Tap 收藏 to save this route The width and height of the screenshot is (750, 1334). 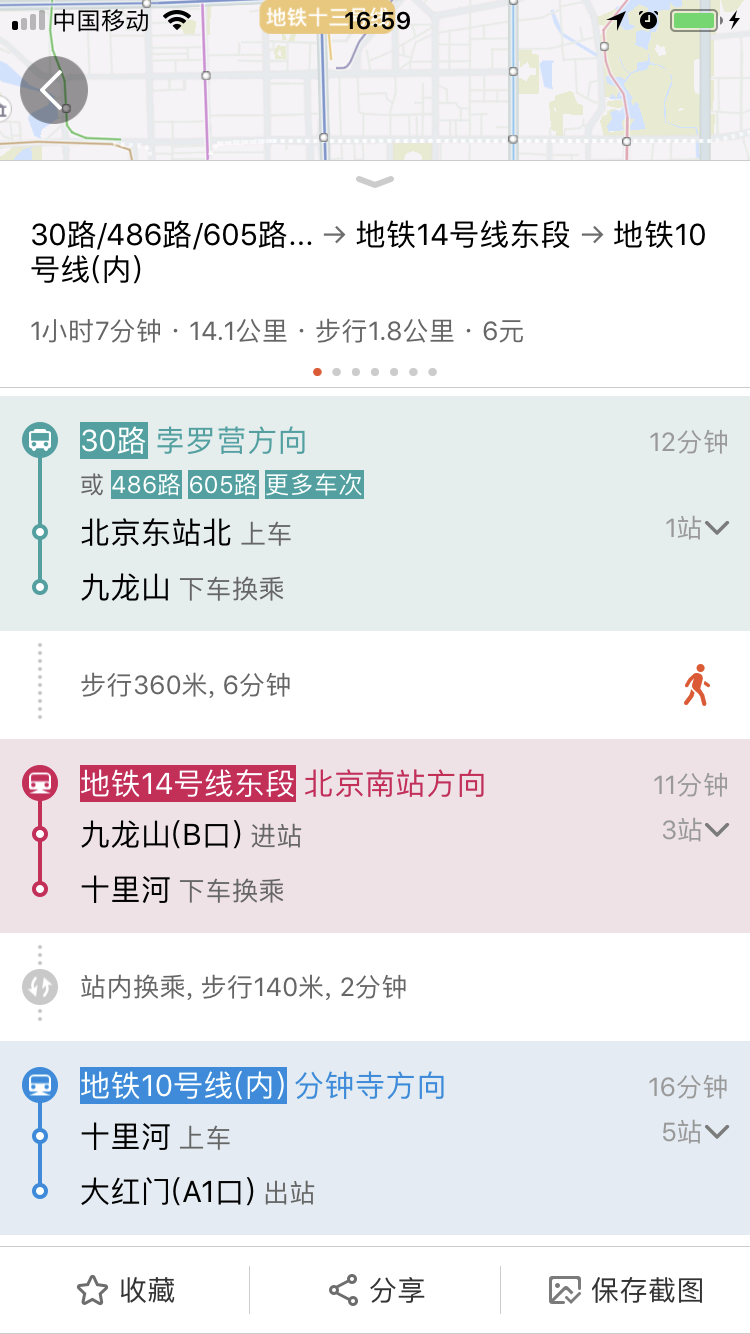[126, 1290]
